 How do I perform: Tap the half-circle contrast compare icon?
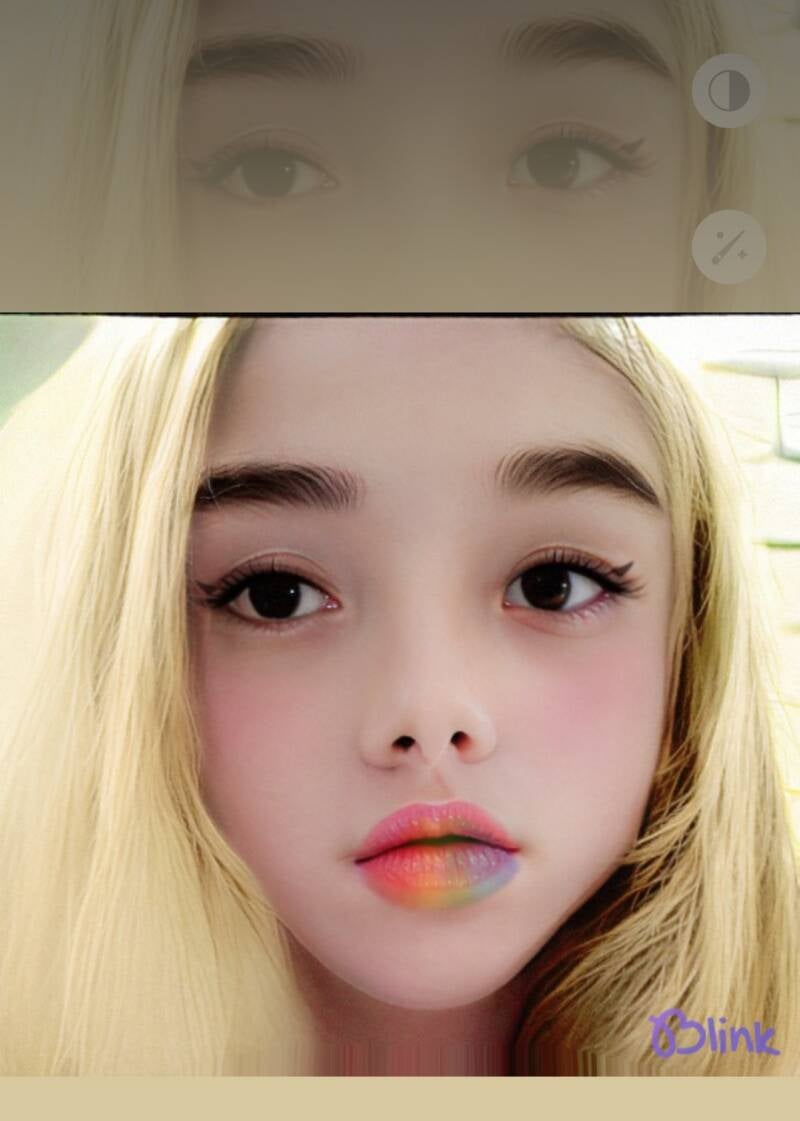(728, 91)
